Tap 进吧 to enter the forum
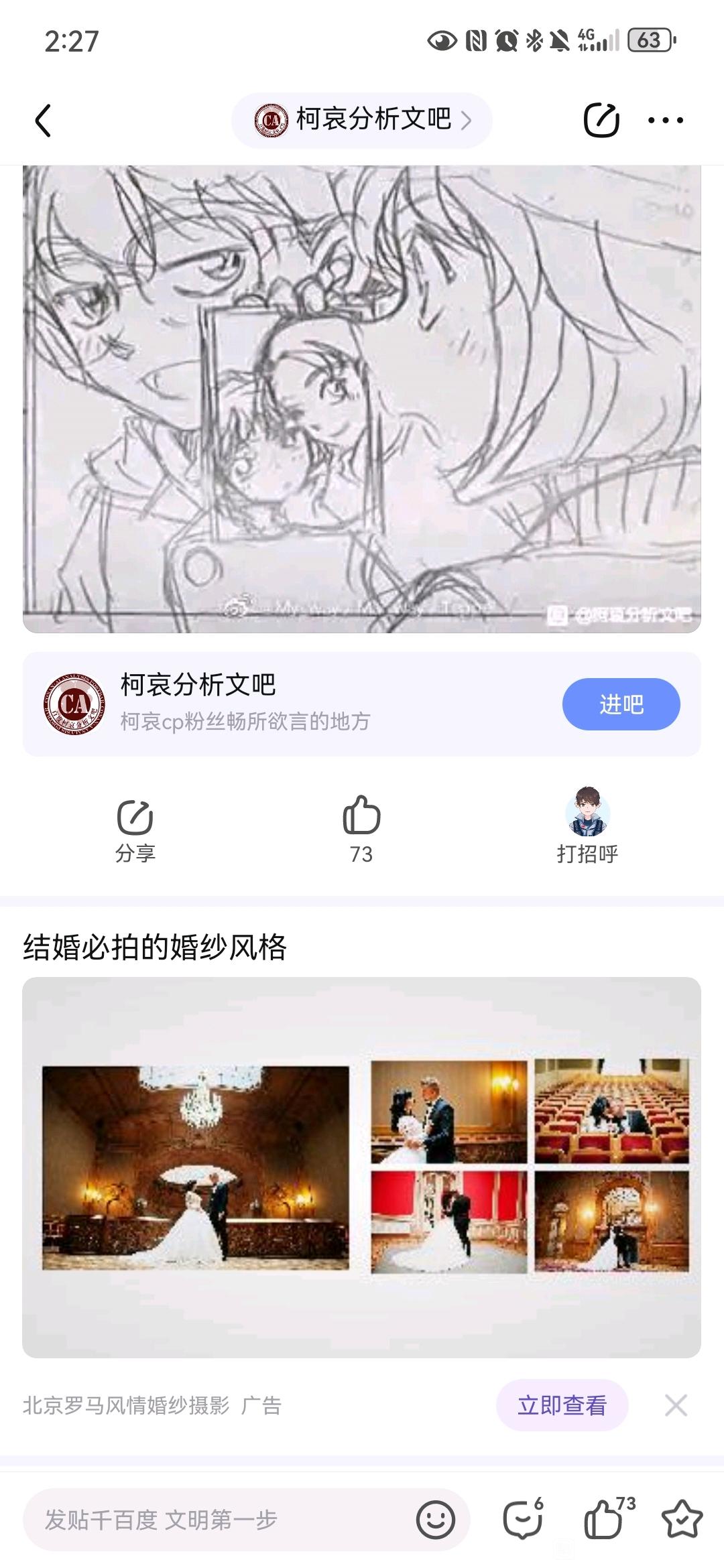The image size is (724, 1568). click(621, 704)
